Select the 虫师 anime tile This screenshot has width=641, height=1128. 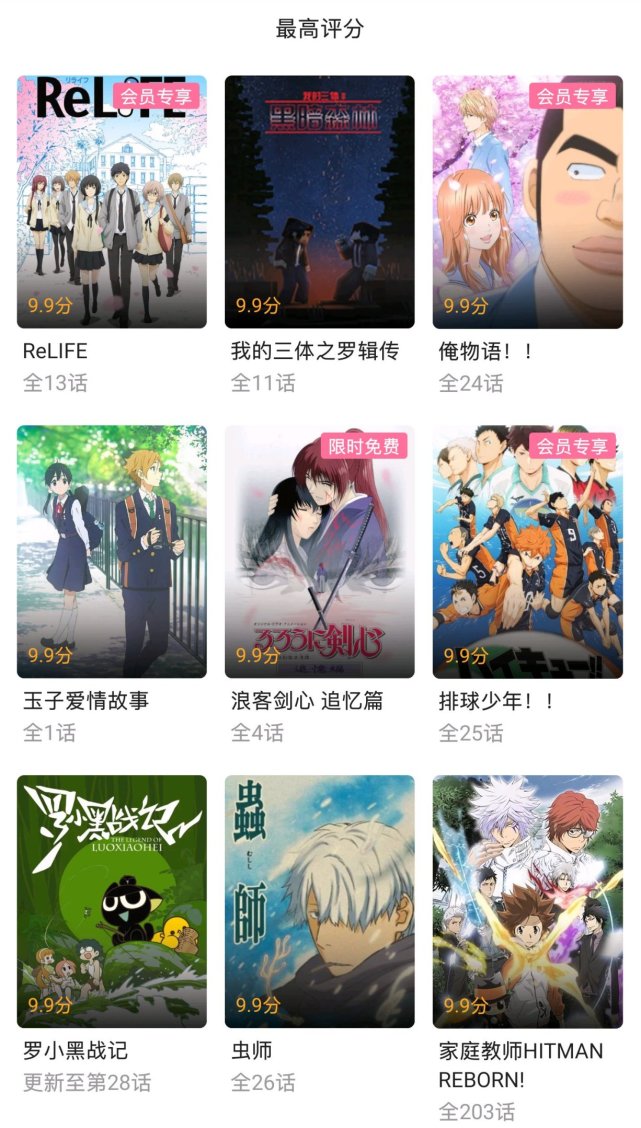tap(319, 902)
